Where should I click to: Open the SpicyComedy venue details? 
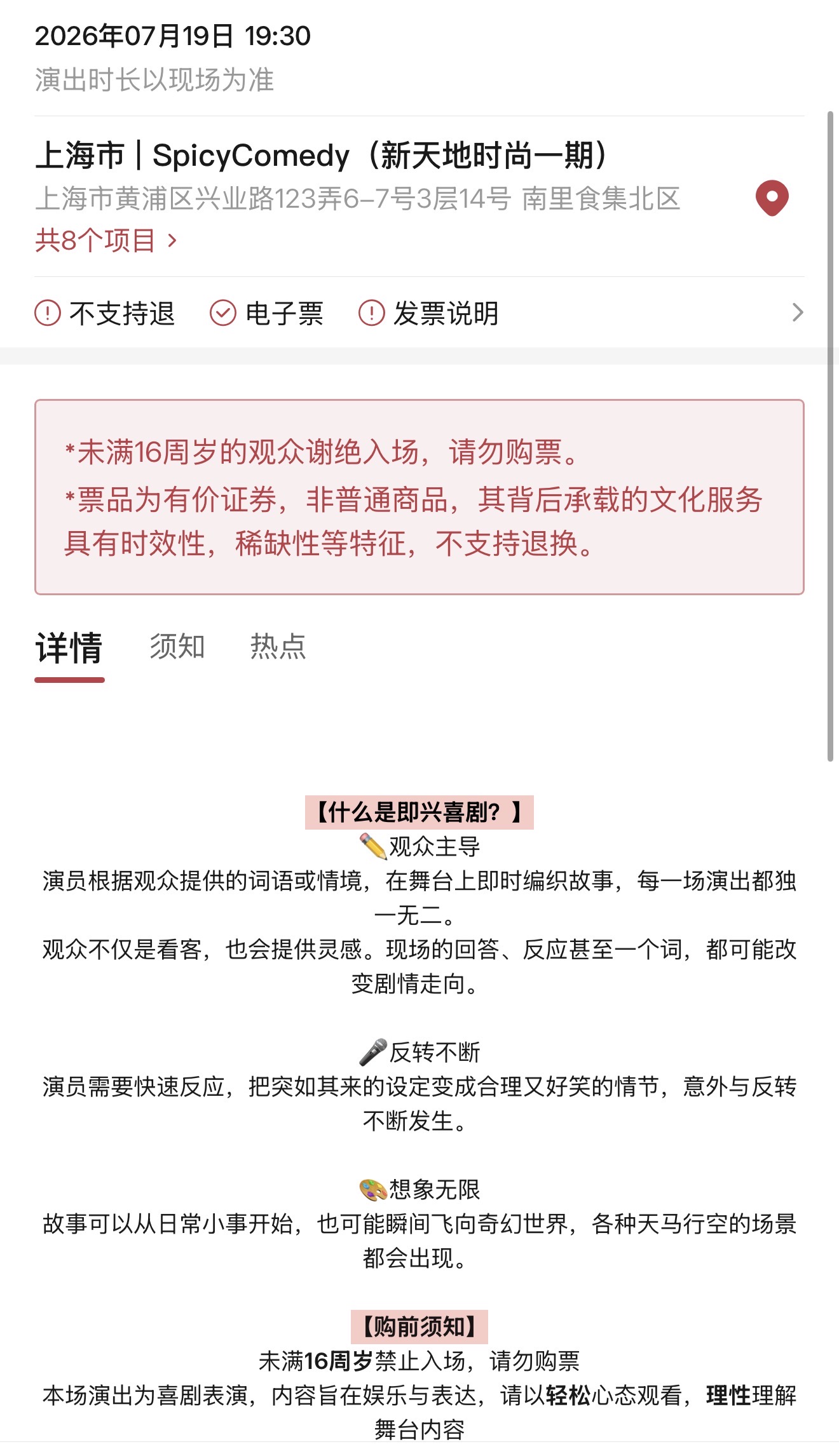[x=322, y=156]
